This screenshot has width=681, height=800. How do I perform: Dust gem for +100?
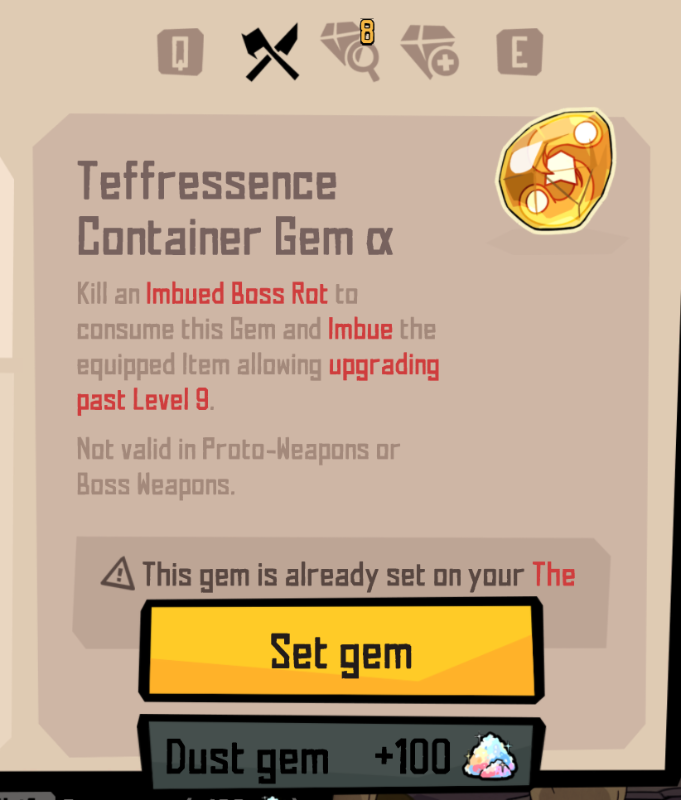pos(340,757)
